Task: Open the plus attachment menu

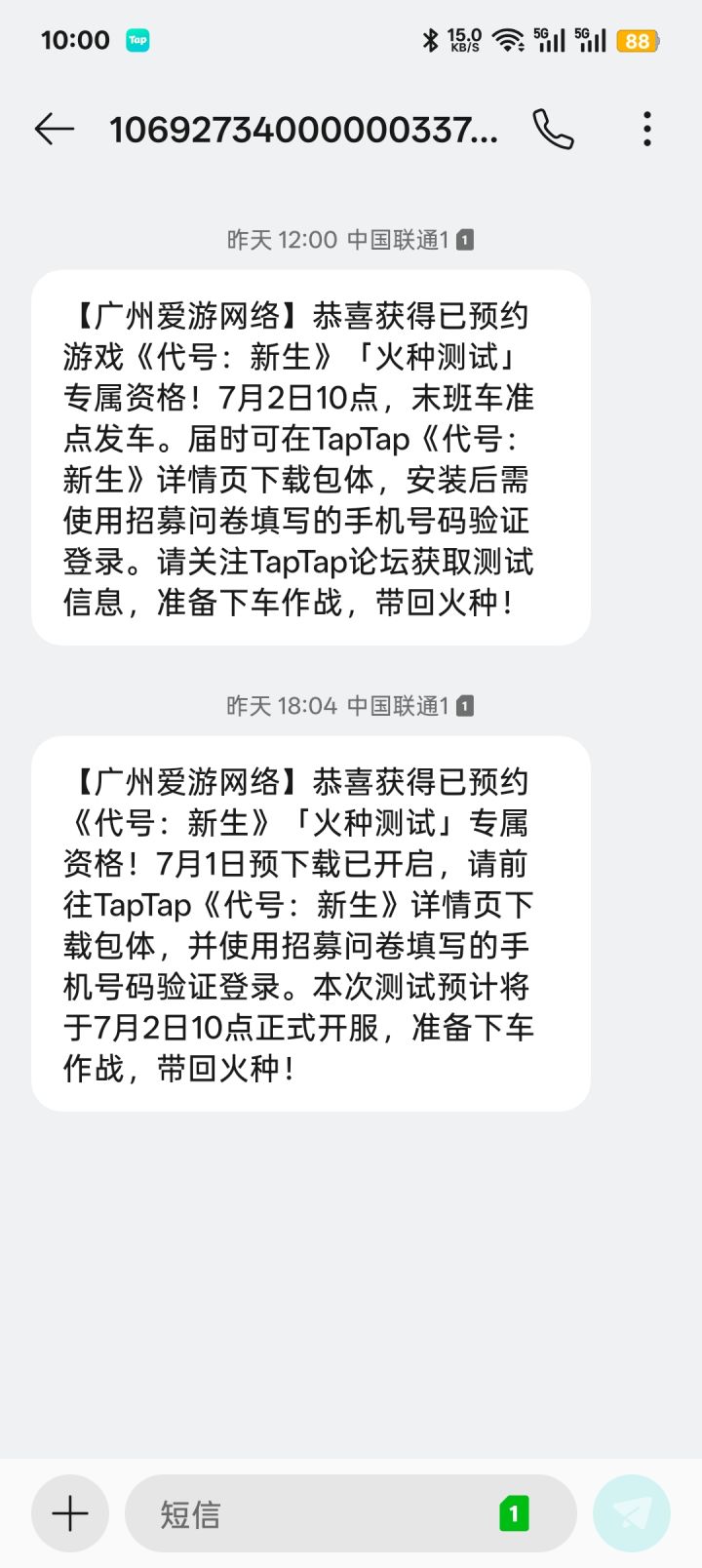Action: click(70, 1513)
